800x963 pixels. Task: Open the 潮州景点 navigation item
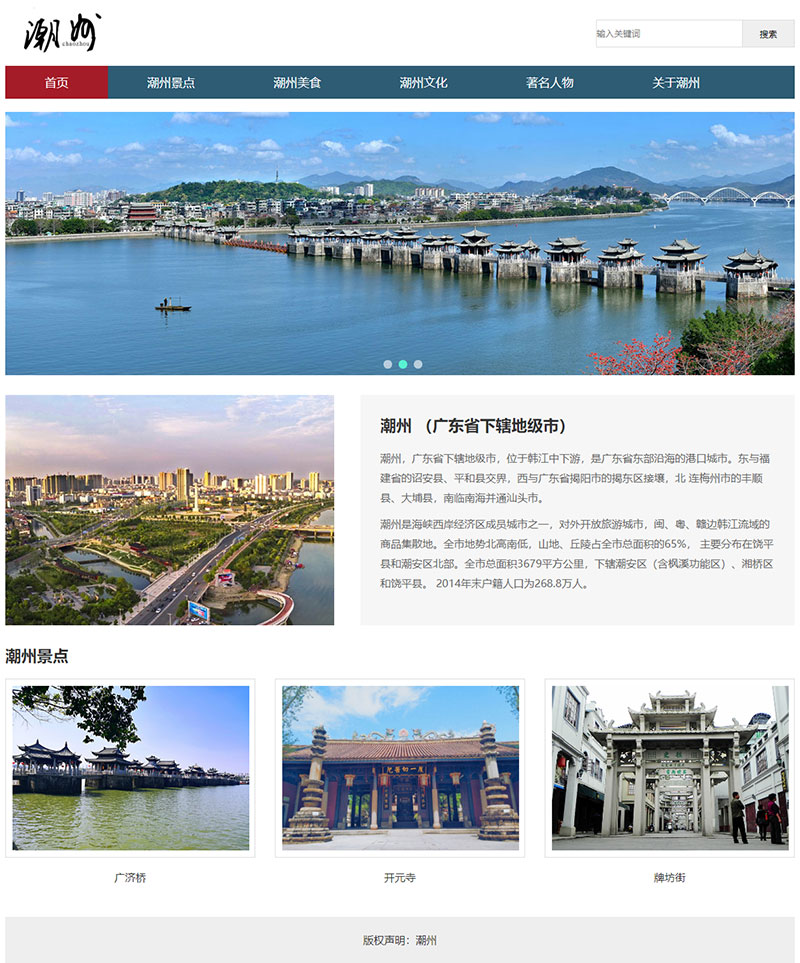pyautogui.click(x=171, y=83)
